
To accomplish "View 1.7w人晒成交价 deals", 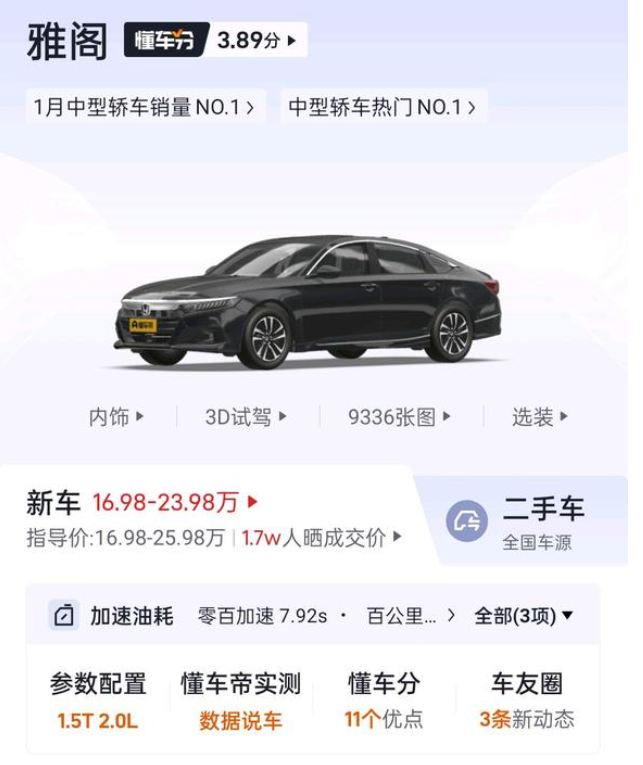I will [x=322, y=538].
